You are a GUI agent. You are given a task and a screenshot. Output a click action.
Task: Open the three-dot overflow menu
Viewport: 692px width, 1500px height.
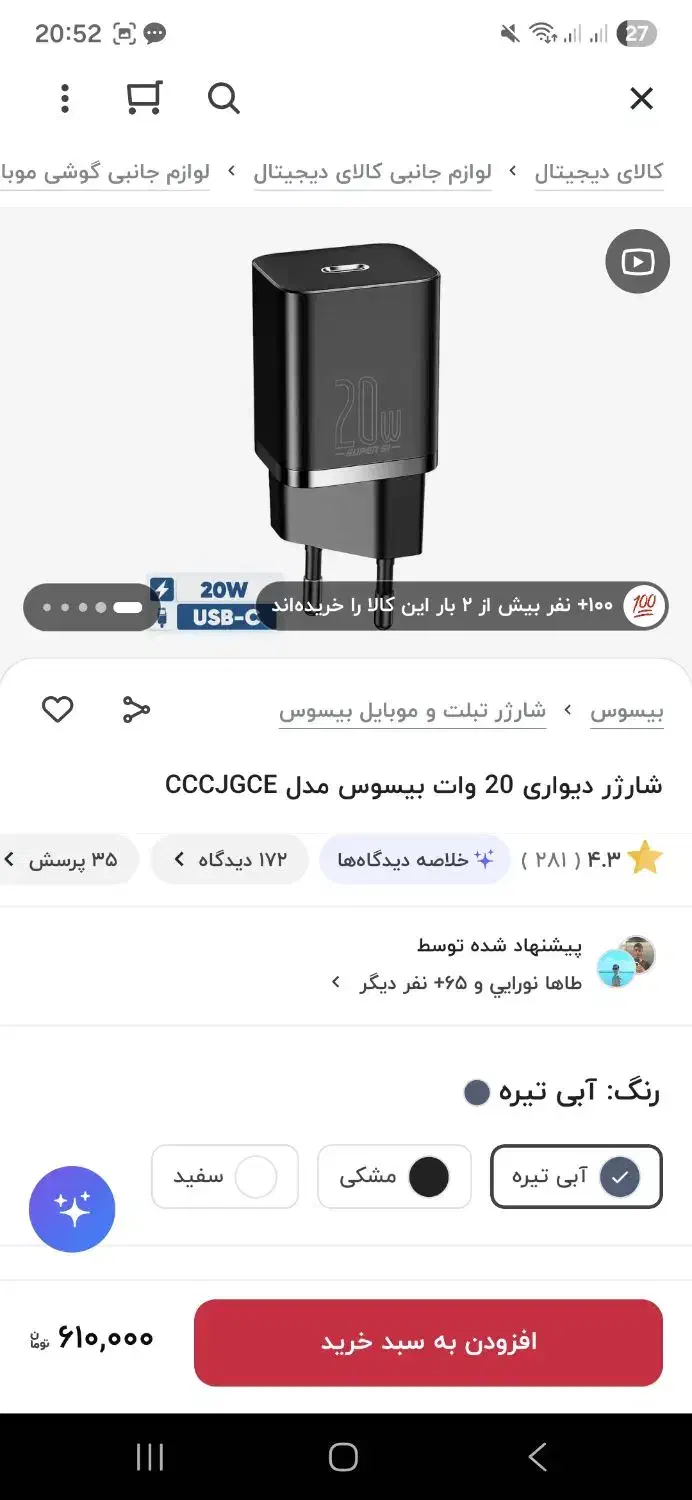(65, 98)
